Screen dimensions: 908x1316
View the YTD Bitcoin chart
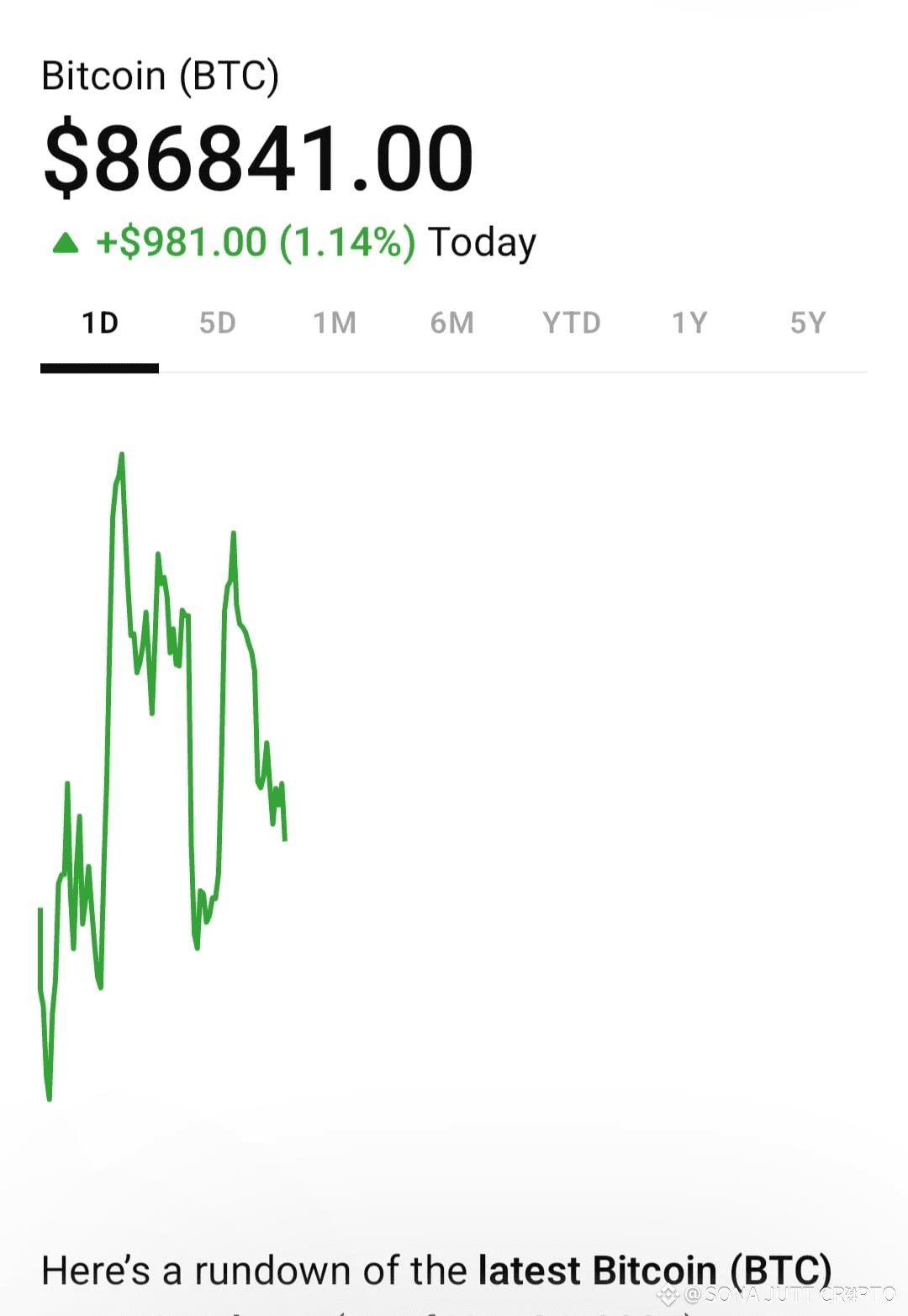coord(572,323)
